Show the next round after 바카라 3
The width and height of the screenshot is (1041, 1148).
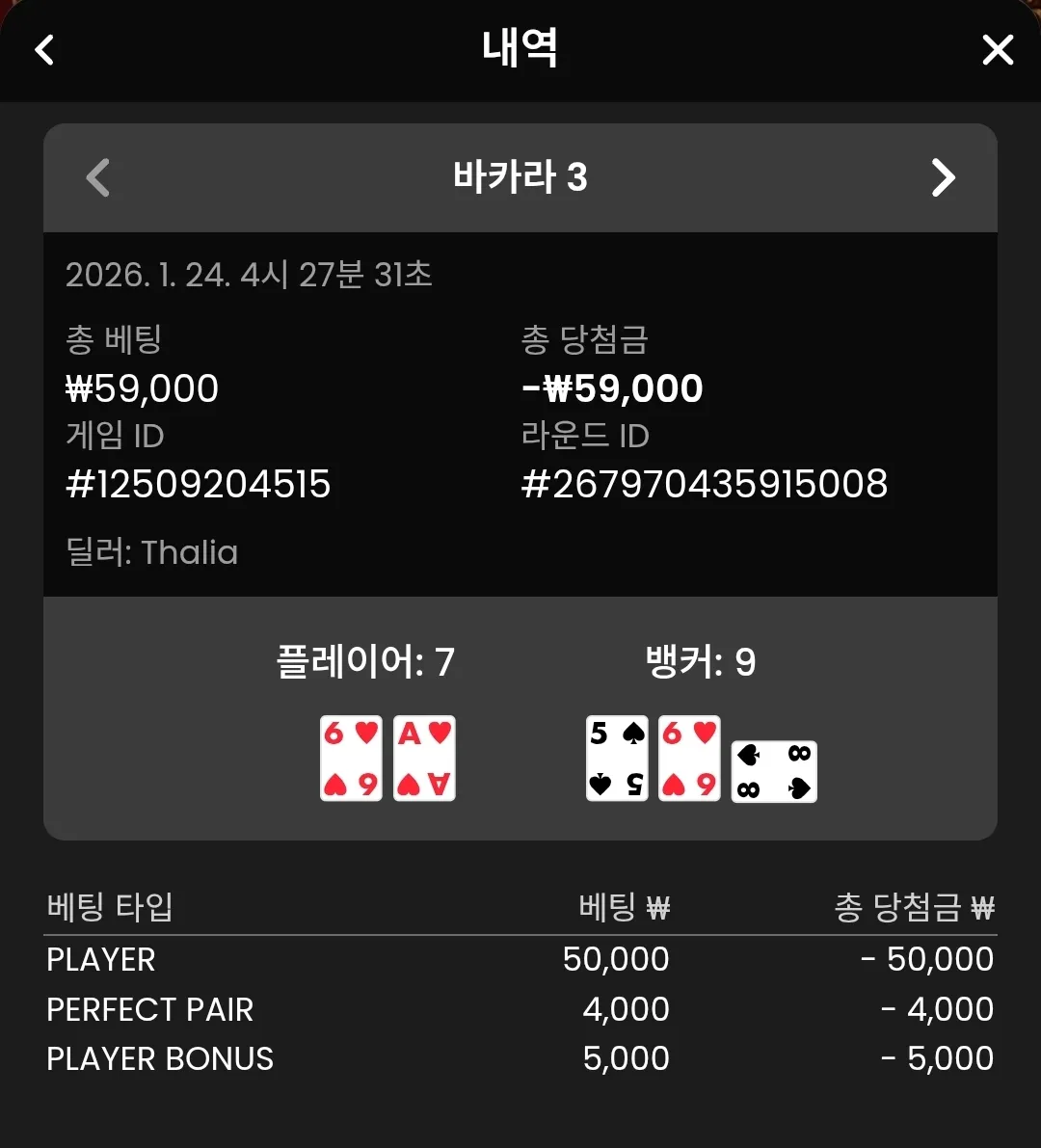pyautogui.click(x=943, y=178)
